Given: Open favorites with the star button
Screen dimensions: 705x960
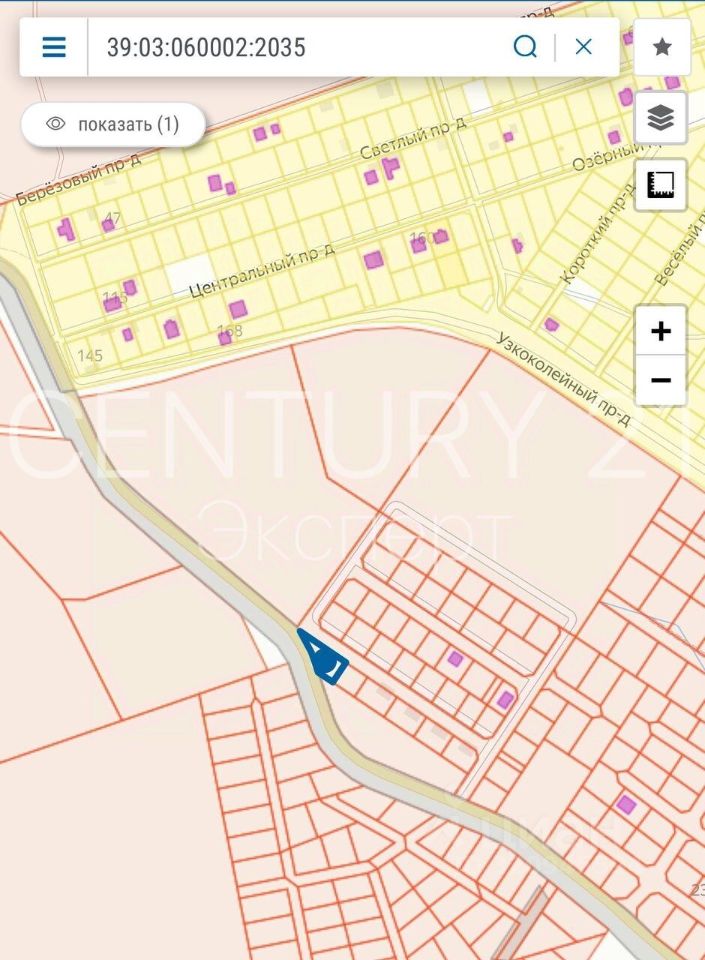Looking at the screenshot, I should click(x=661, y=47).
